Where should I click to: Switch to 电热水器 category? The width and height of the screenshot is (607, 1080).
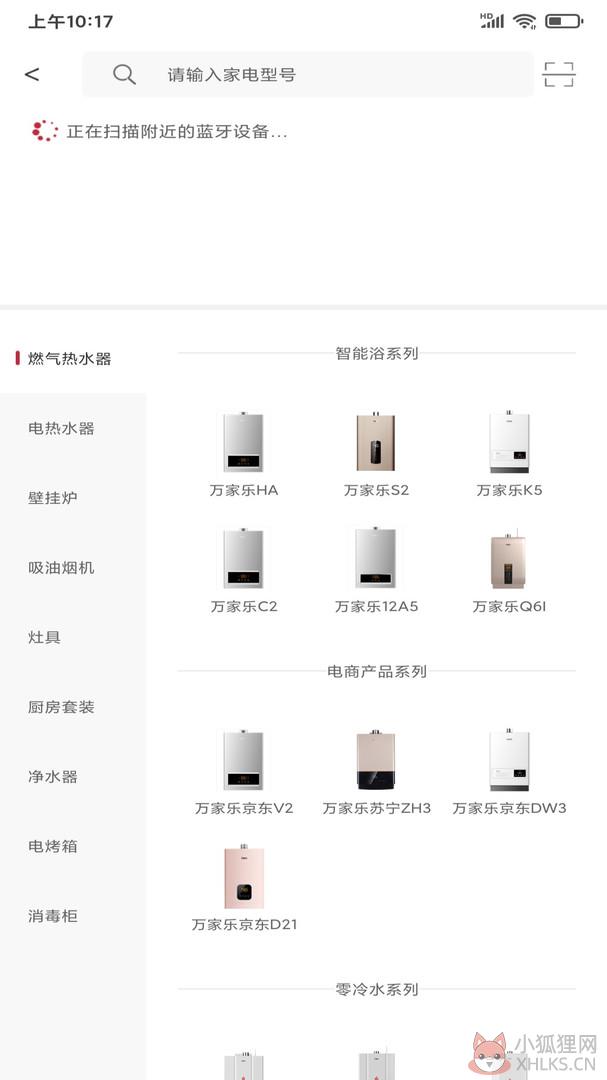[61, 428]
